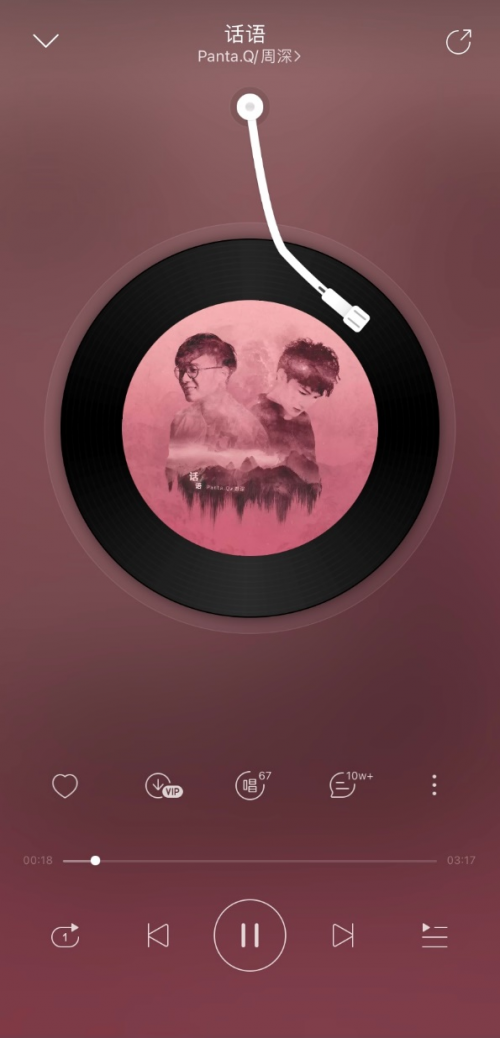Share the song 话语
Image resolution: width=500 pixels, height=1038 pixels.
458,42
